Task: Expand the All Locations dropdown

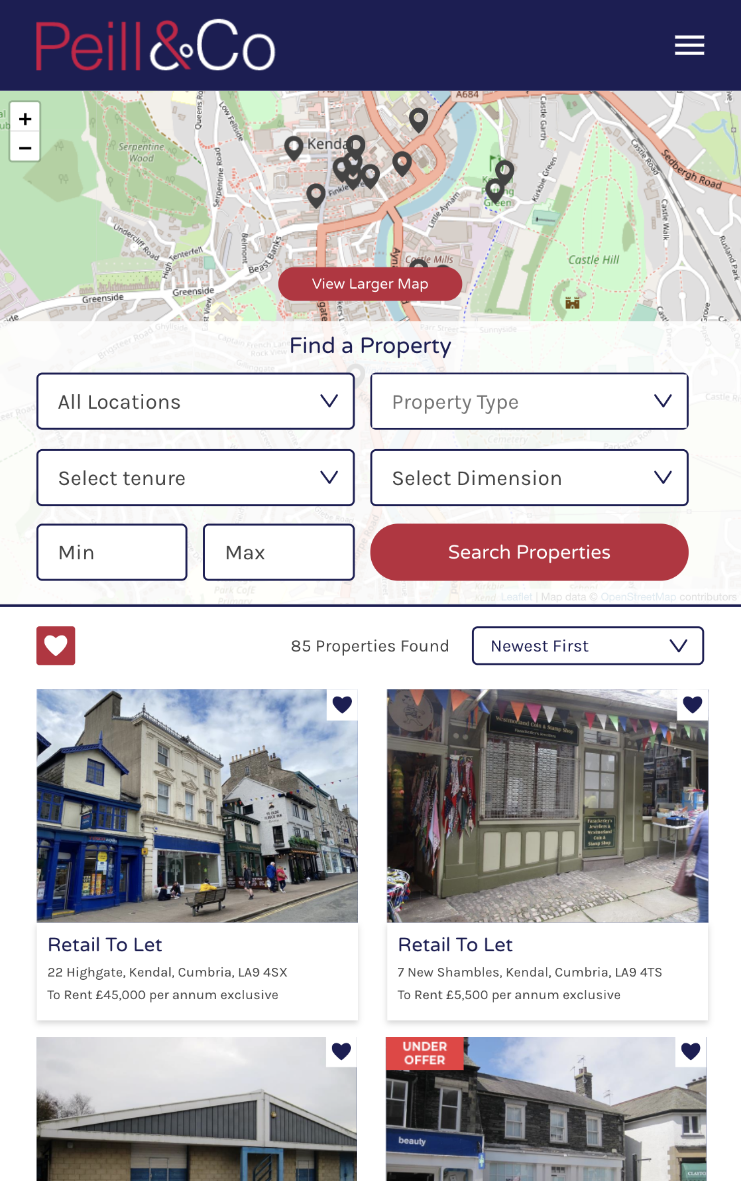Action: [x=196, y=402]
